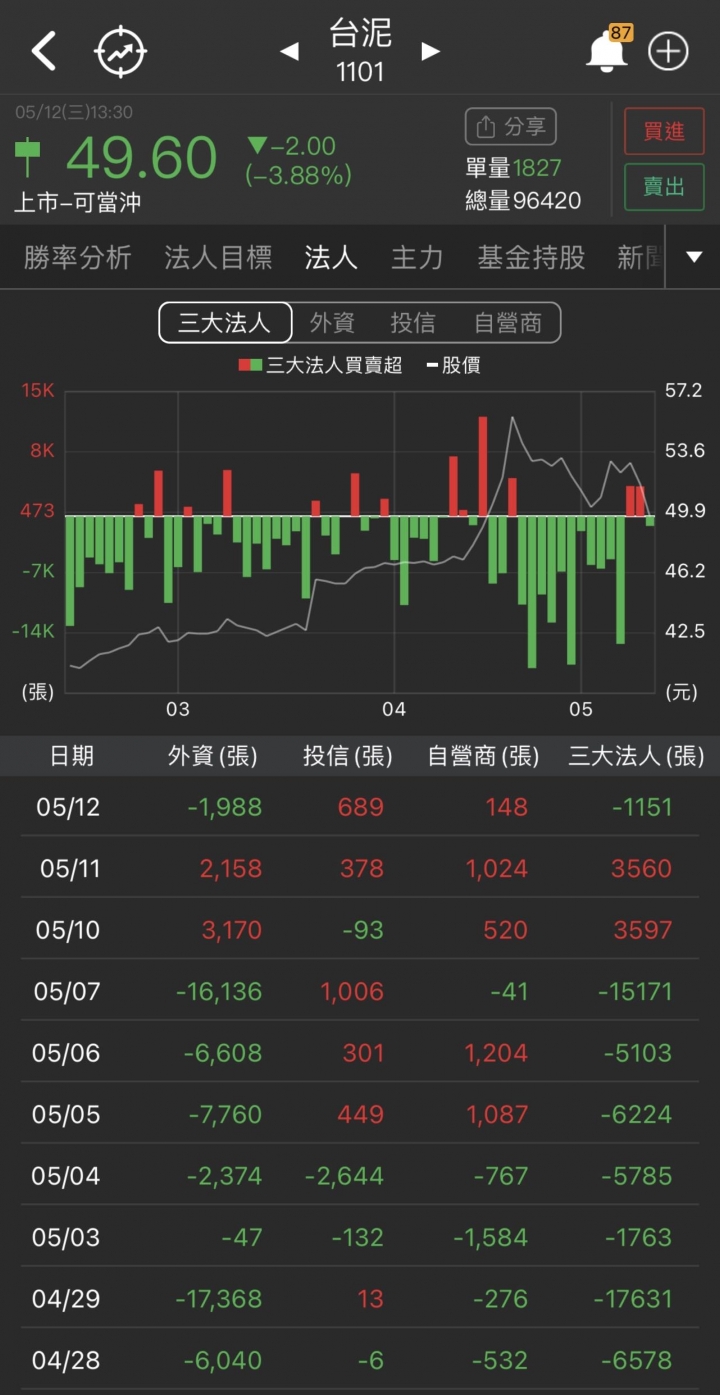Switch to the 勝率分析 tab
Screen dimensions: 720x1395
[77, 257]
